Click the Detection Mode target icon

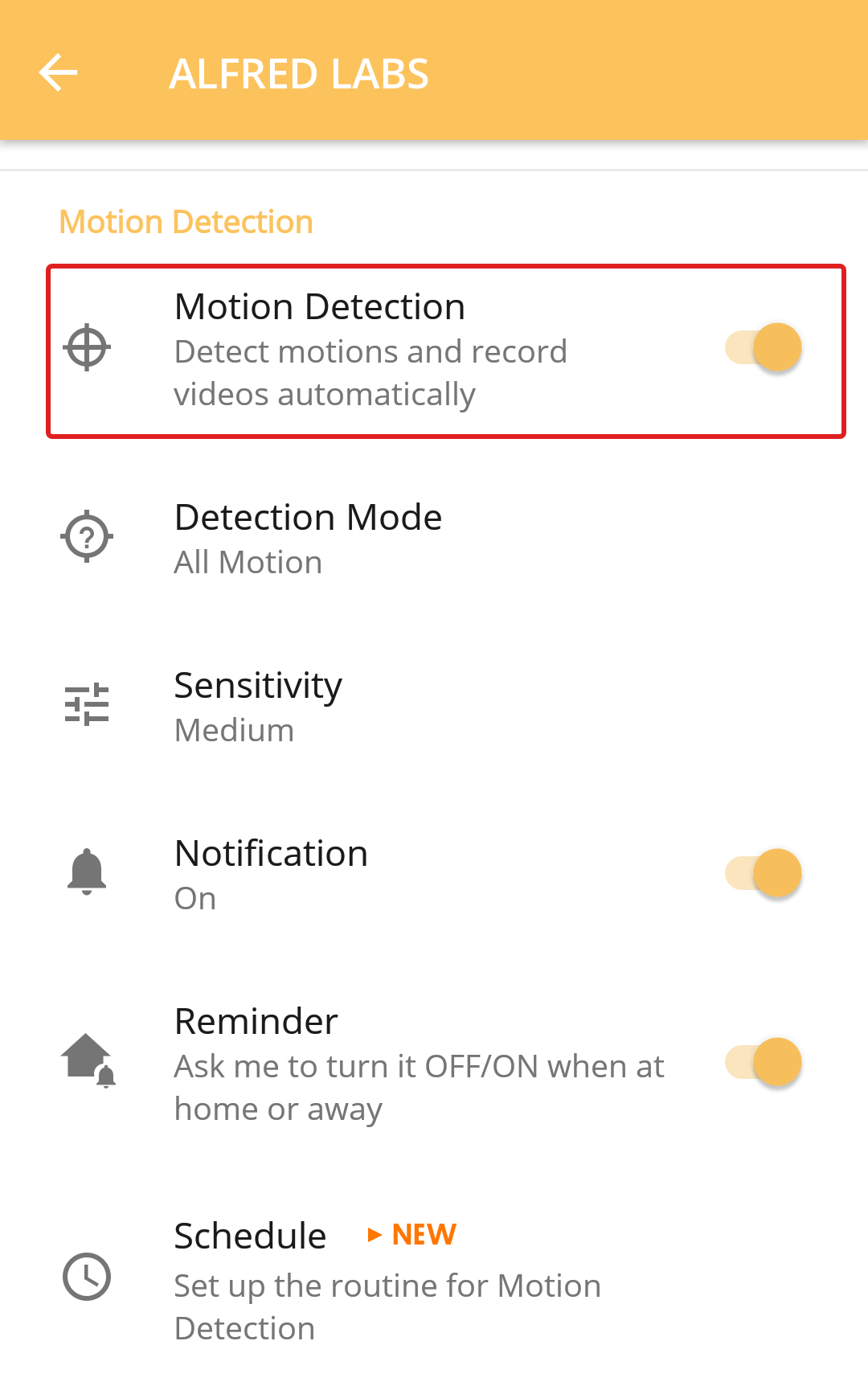(87, 535)
